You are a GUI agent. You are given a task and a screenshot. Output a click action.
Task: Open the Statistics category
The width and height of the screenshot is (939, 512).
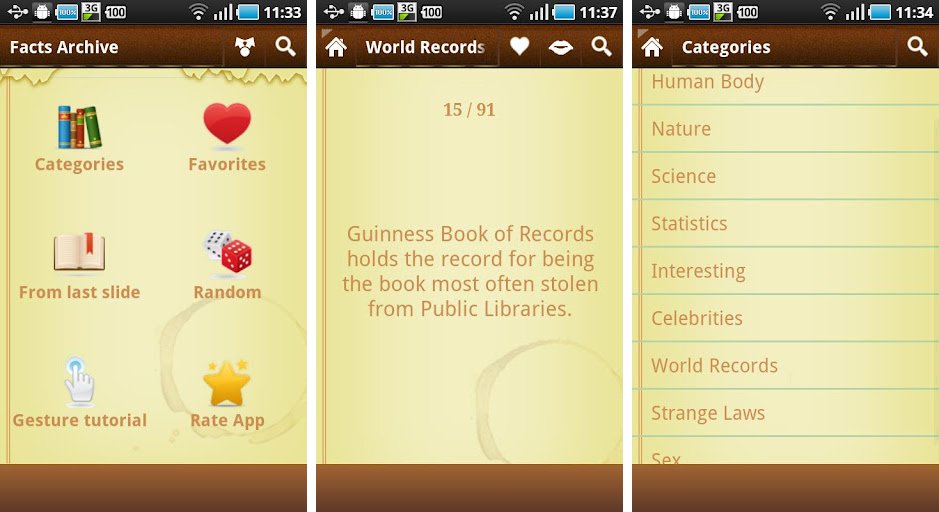coord(689,224)
